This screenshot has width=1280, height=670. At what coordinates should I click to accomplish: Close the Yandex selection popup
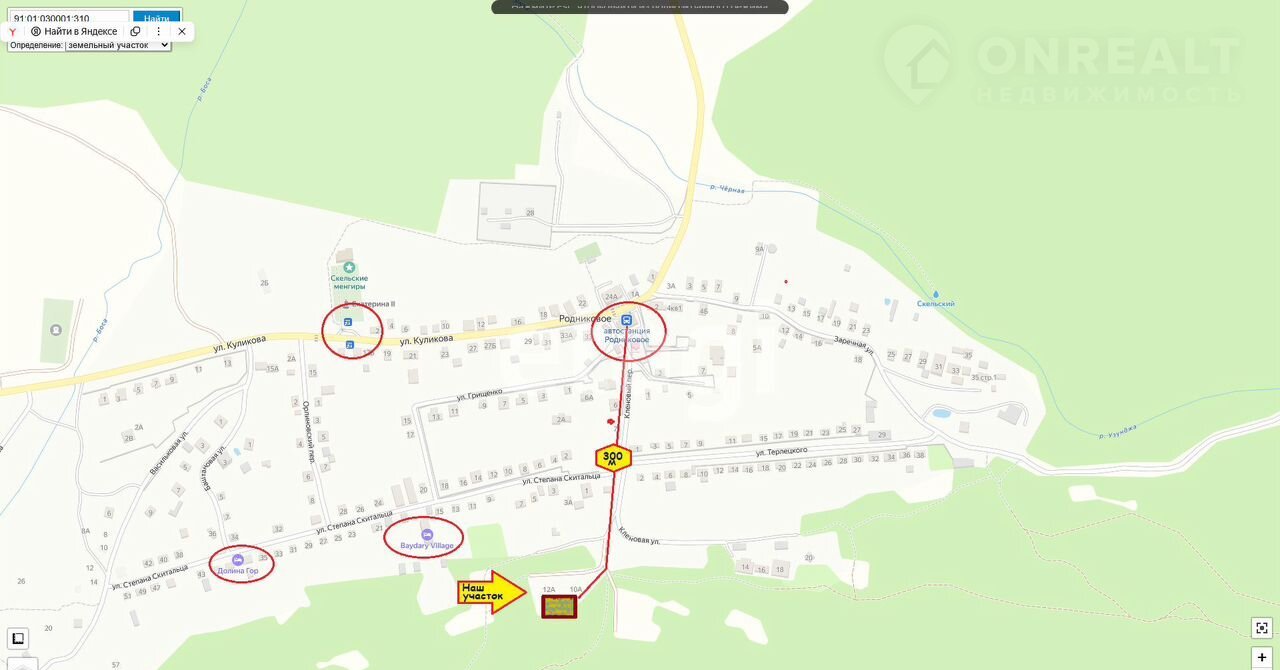pos(182,32)
